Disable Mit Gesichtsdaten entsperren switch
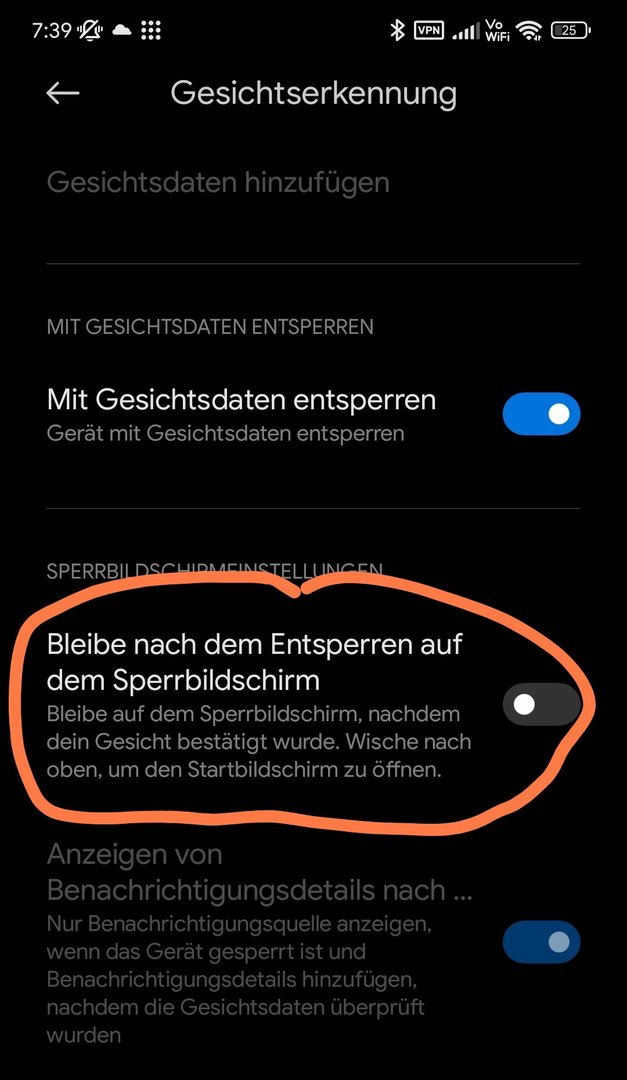The width and height of the screenshot is (627, 1080). pyautogui.click(x=542, y=414)
